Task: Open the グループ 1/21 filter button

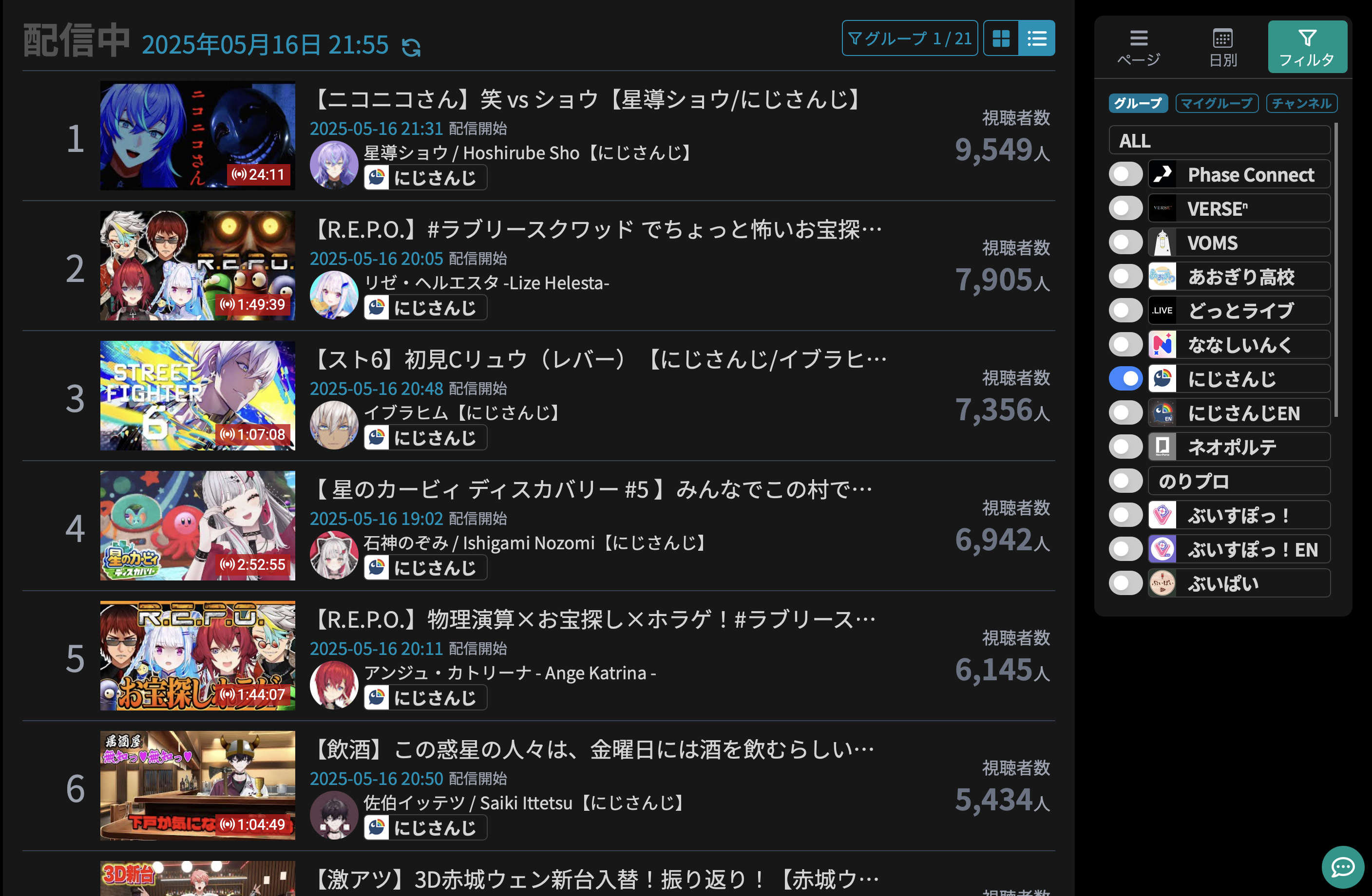Action: (x=909, y=38)
